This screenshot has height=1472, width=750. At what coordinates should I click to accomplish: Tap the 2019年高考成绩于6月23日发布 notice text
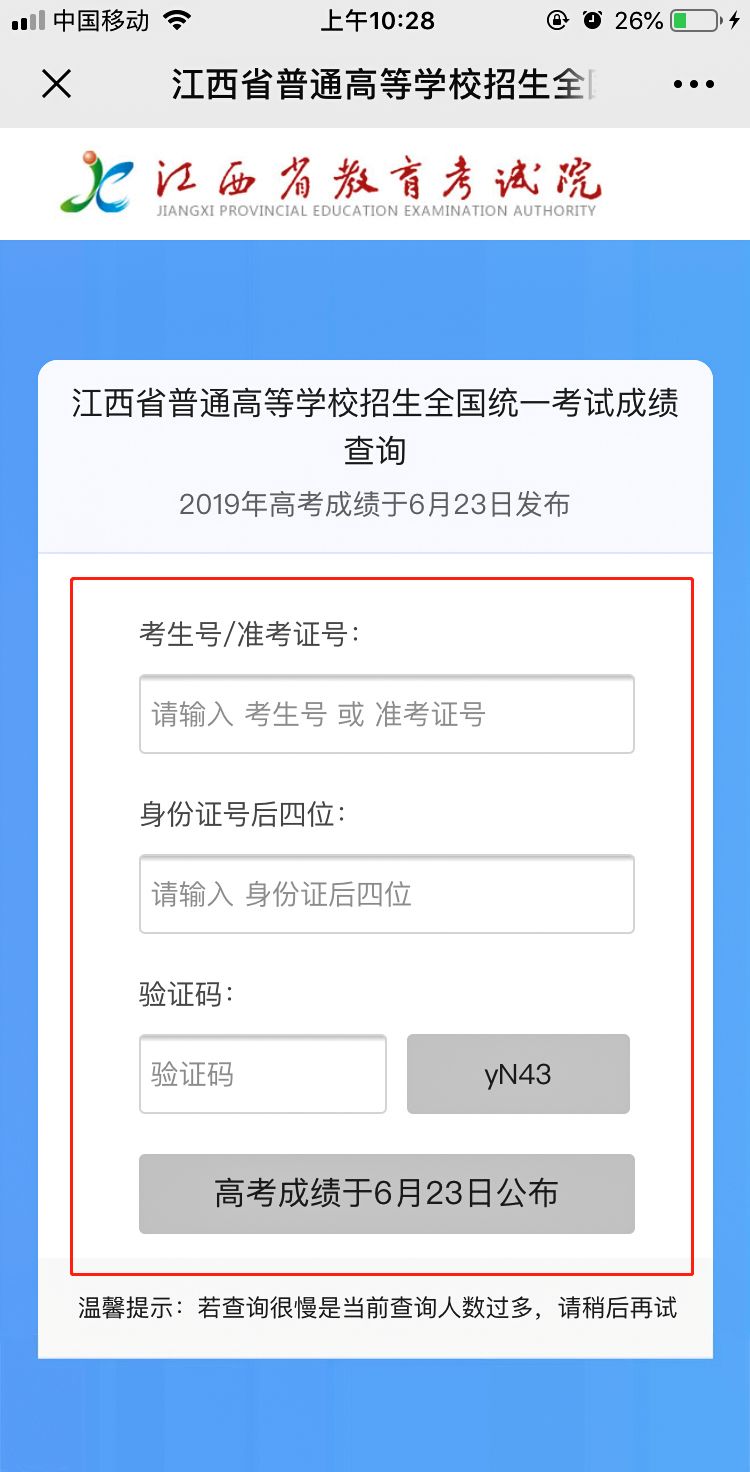coord(375,505)
